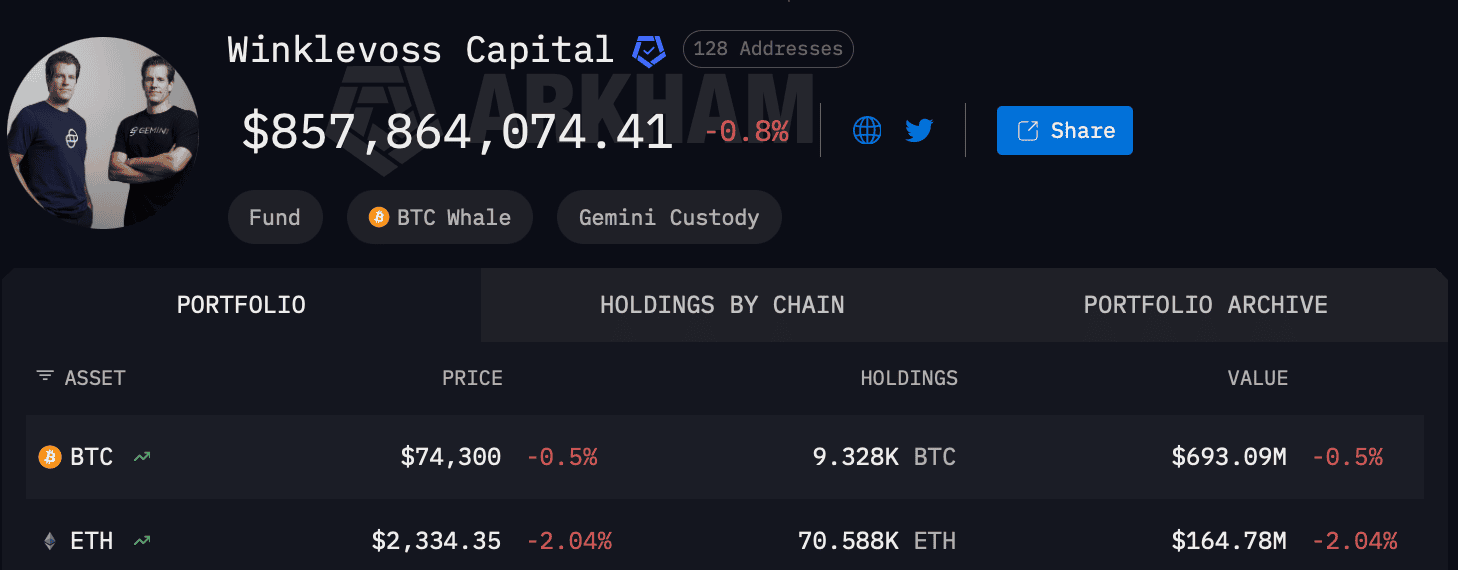Open the BTC asset row
The image size is (1458, 570).
pos(91,457)
